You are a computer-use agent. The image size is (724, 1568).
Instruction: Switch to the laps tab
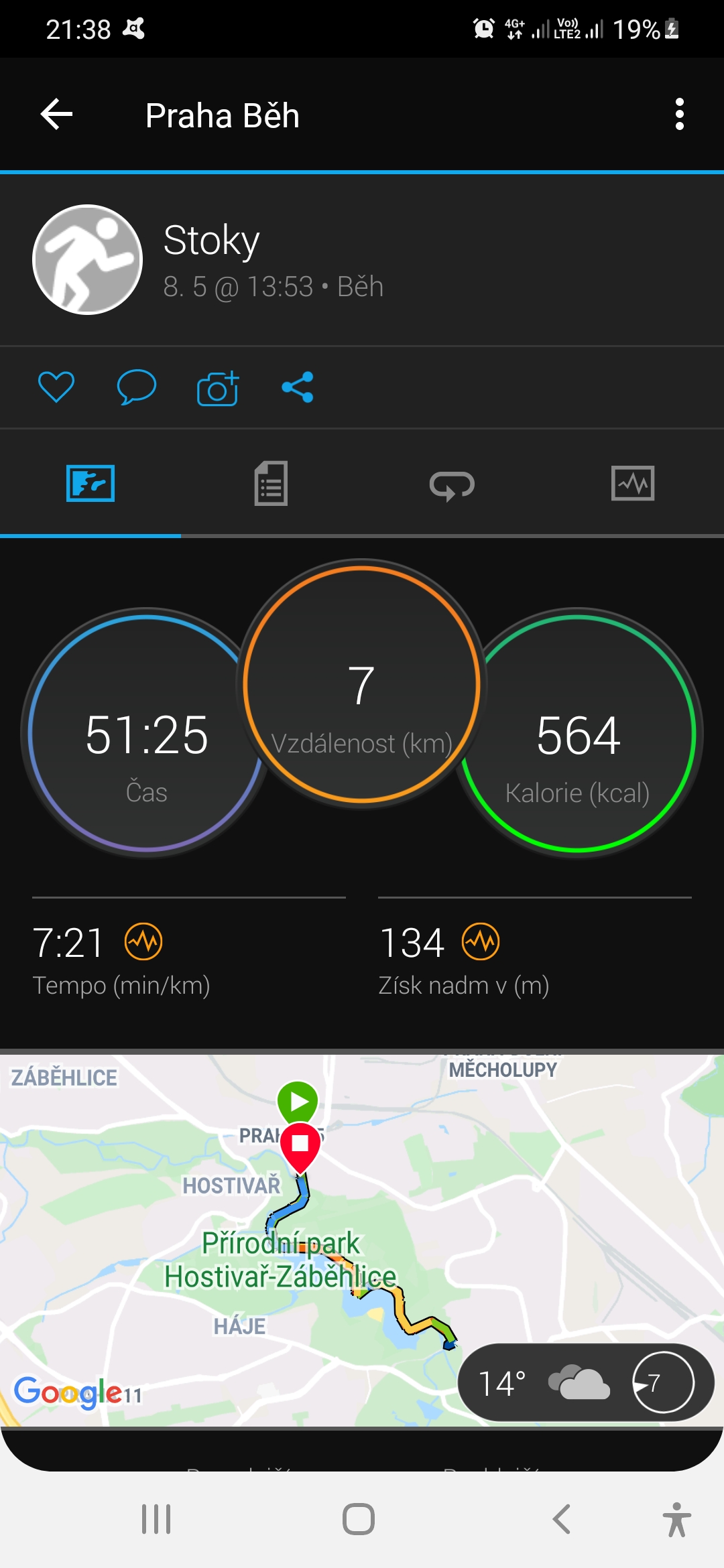[452, 484]
